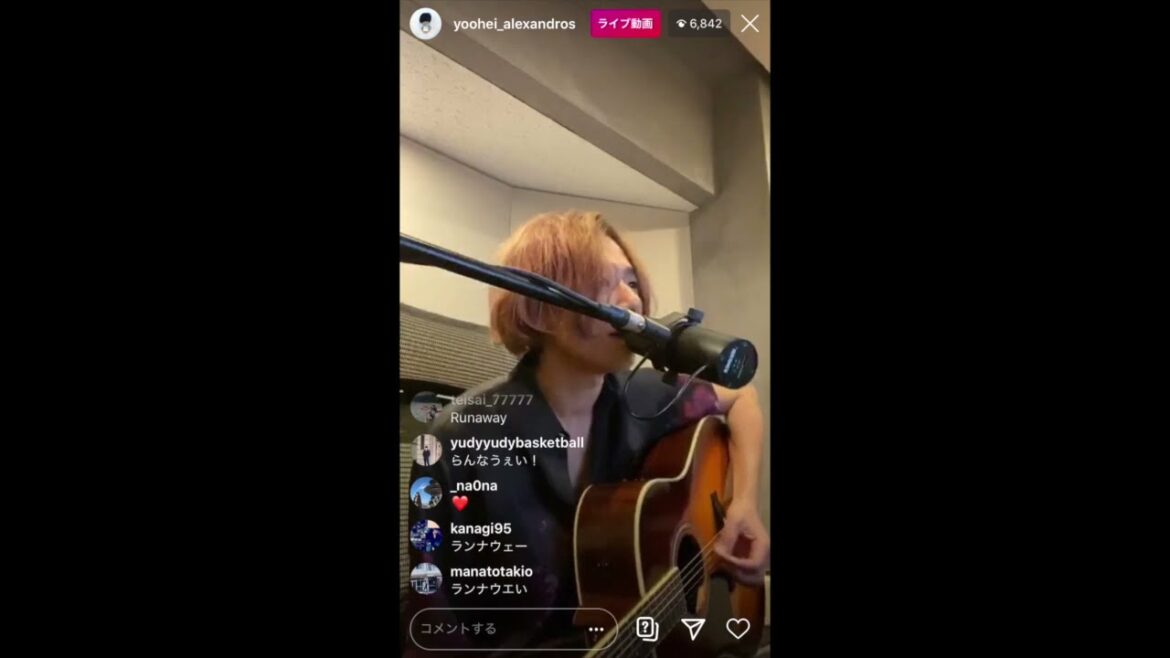The width and height of the screenshot is (1170, 658).
Task: Send a question to the broadcaster
Action: [x=647, y=628]
